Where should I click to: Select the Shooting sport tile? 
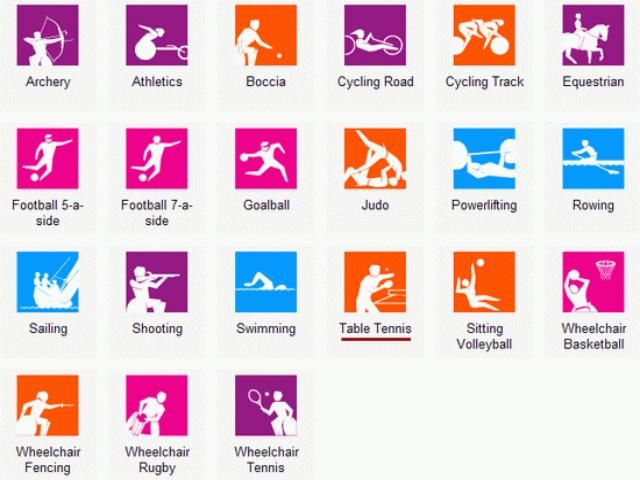coord(157,282)
